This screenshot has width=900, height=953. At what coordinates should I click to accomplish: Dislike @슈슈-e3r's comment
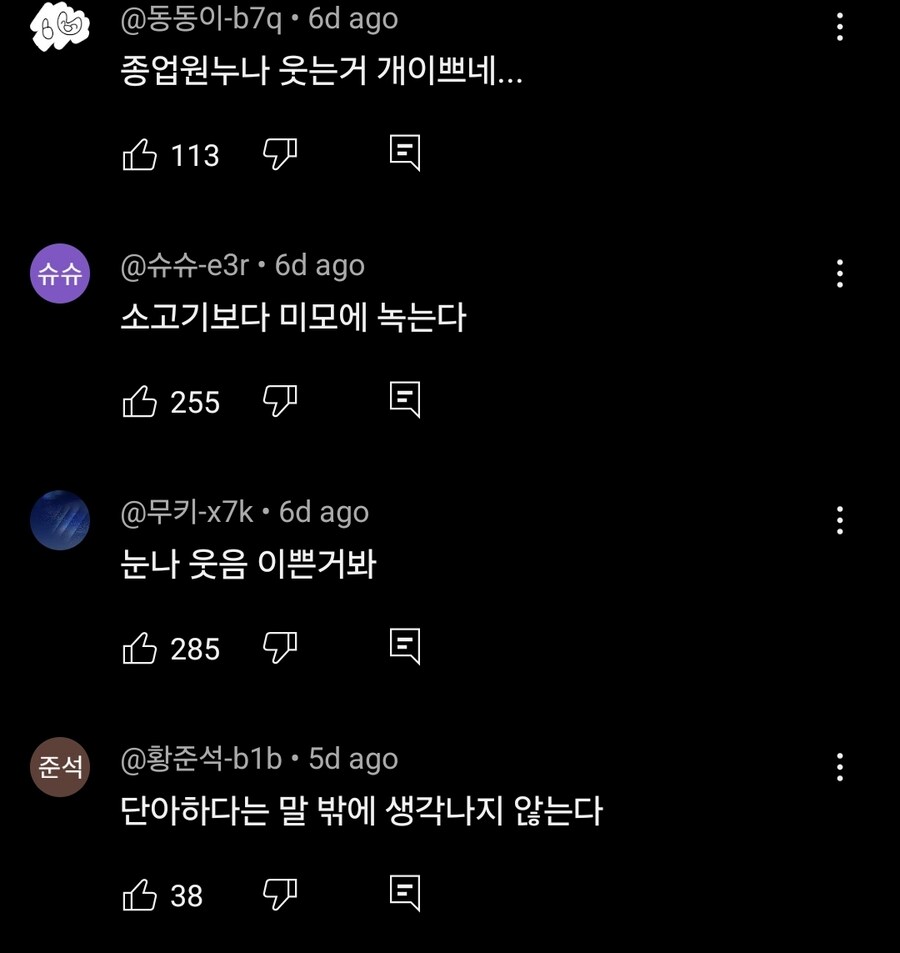click(x=281, y=400)
